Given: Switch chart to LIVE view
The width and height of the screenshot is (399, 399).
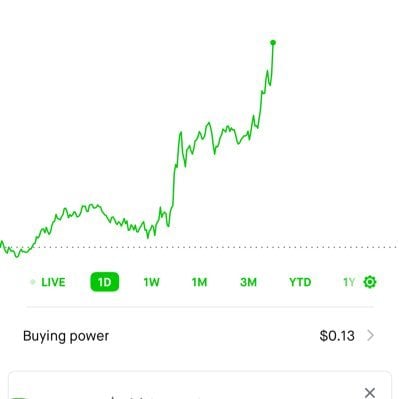Looking at the screenshot, I should (48, 282).
